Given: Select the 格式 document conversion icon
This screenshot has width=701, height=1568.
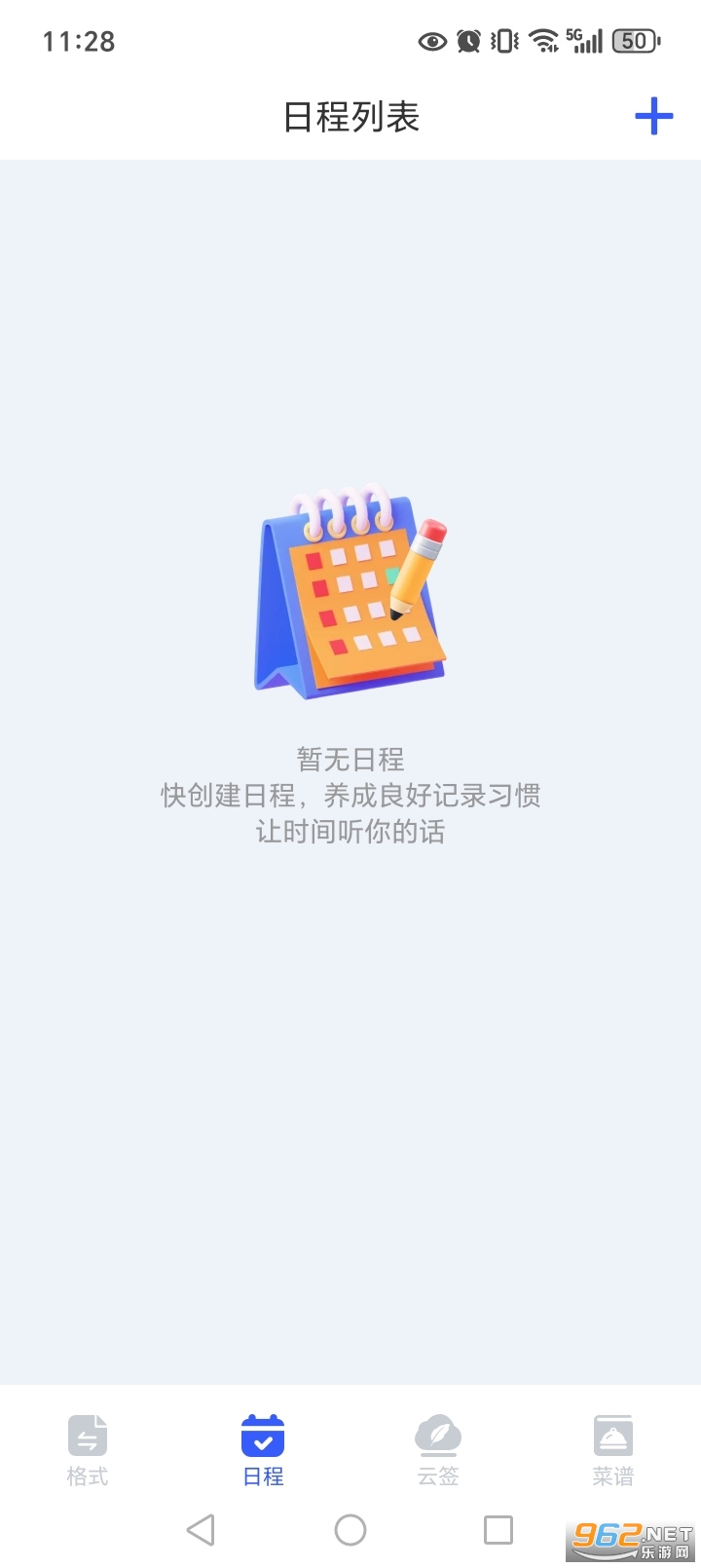Looking at the screenshot, I should coord(87,1435).
